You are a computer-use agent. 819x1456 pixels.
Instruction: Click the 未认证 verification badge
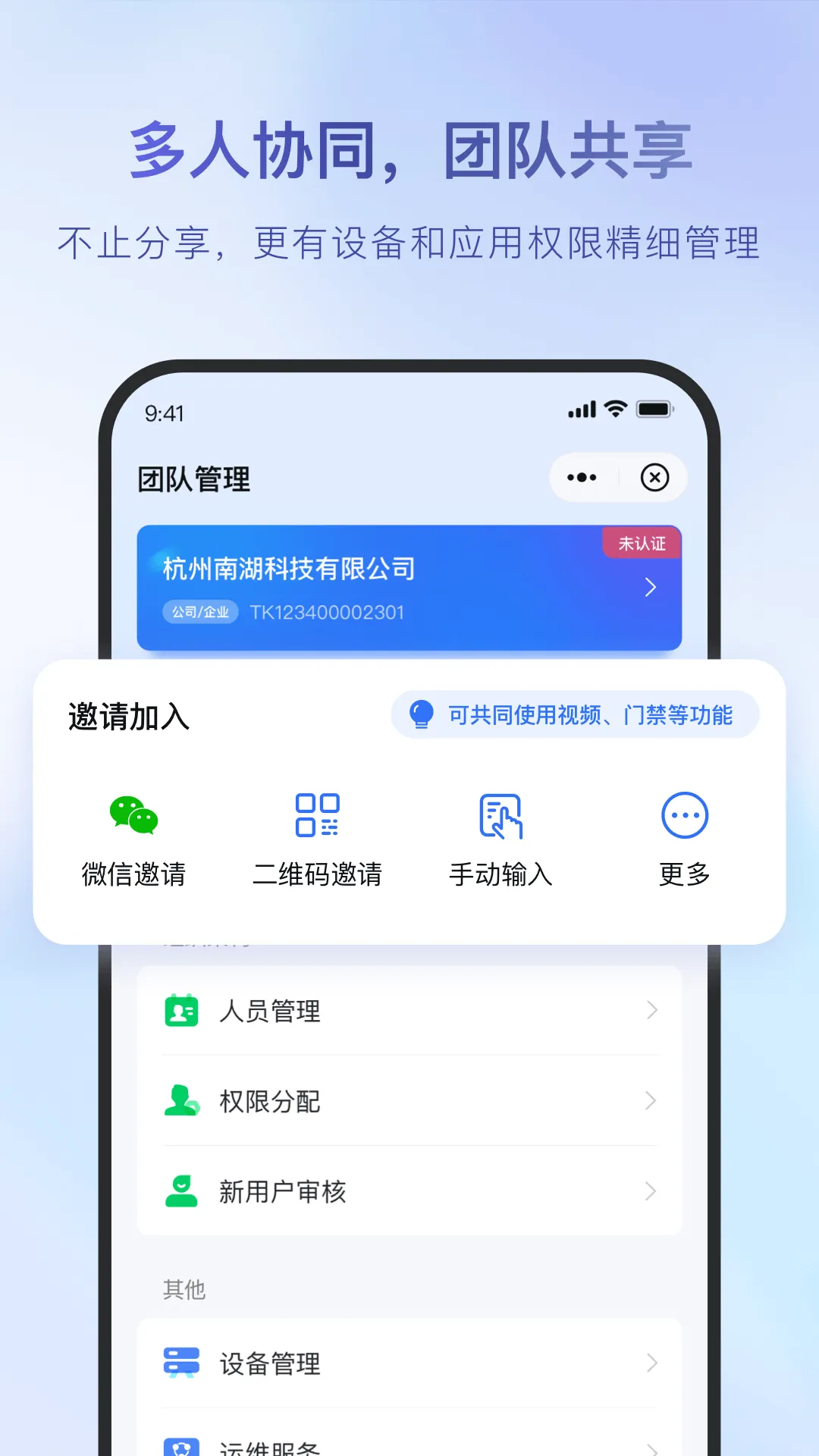[642, 543]
